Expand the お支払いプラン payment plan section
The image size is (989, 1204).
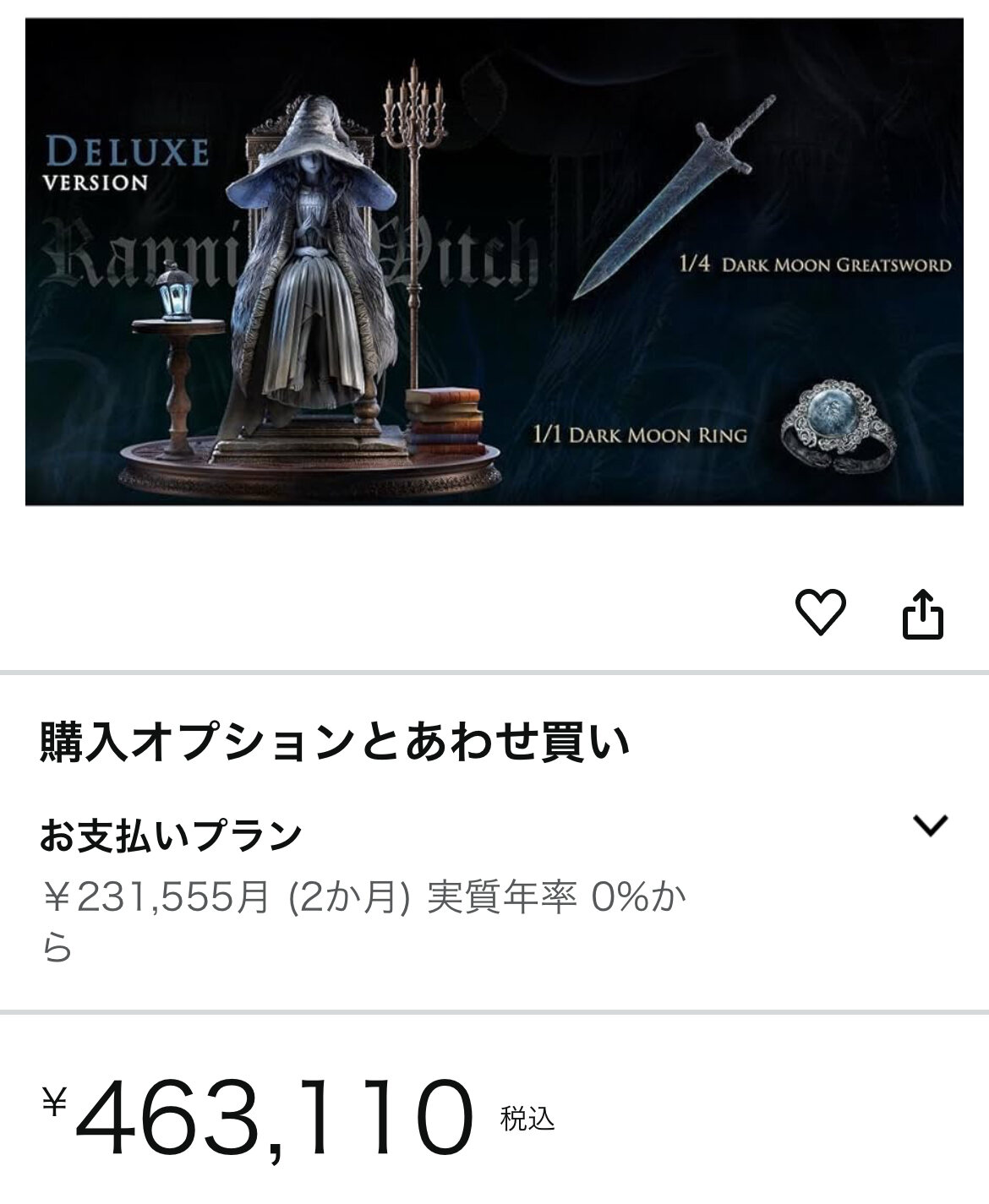tap(931, 825)
